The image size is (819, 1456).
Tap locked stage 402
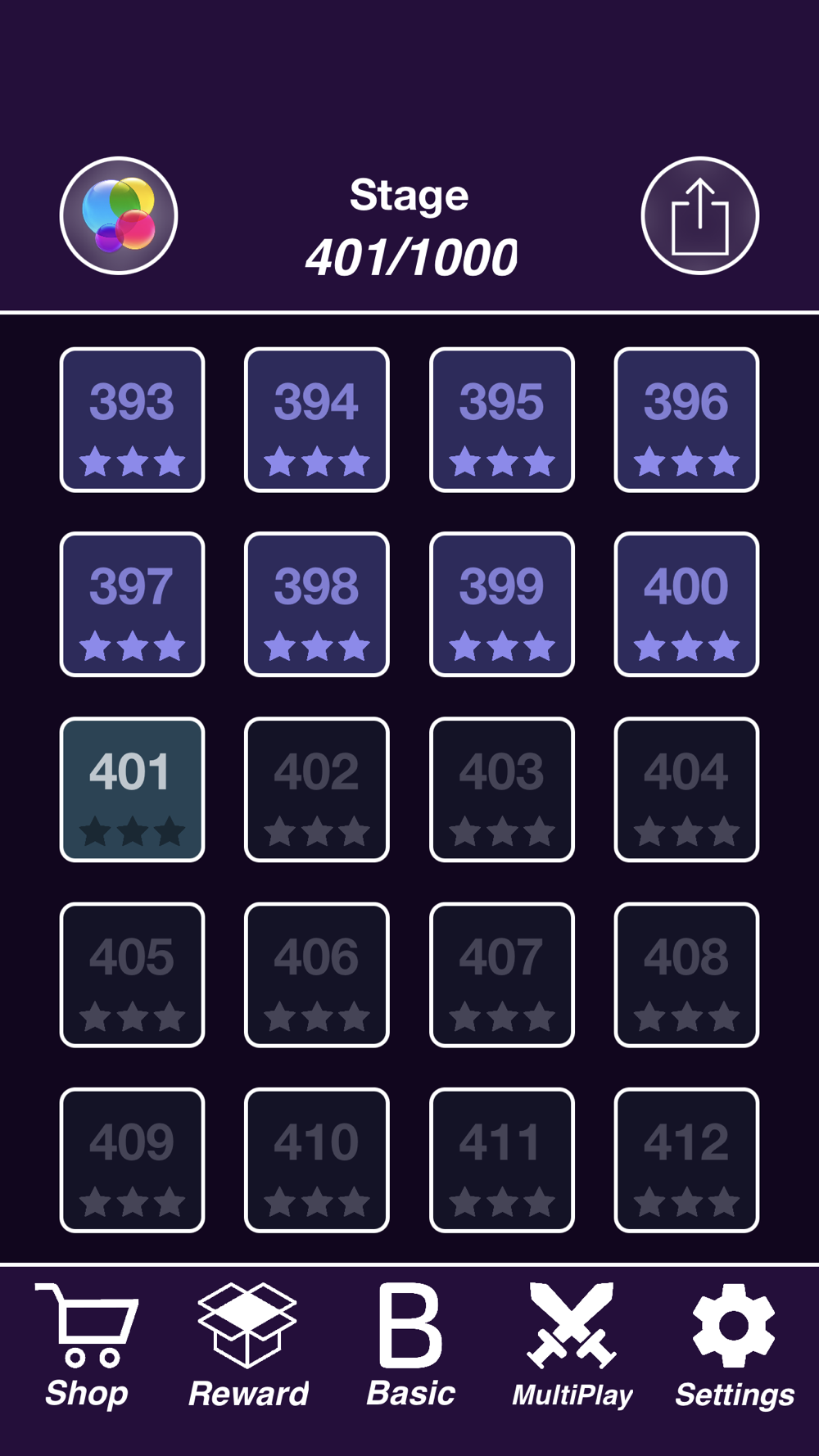317,789
